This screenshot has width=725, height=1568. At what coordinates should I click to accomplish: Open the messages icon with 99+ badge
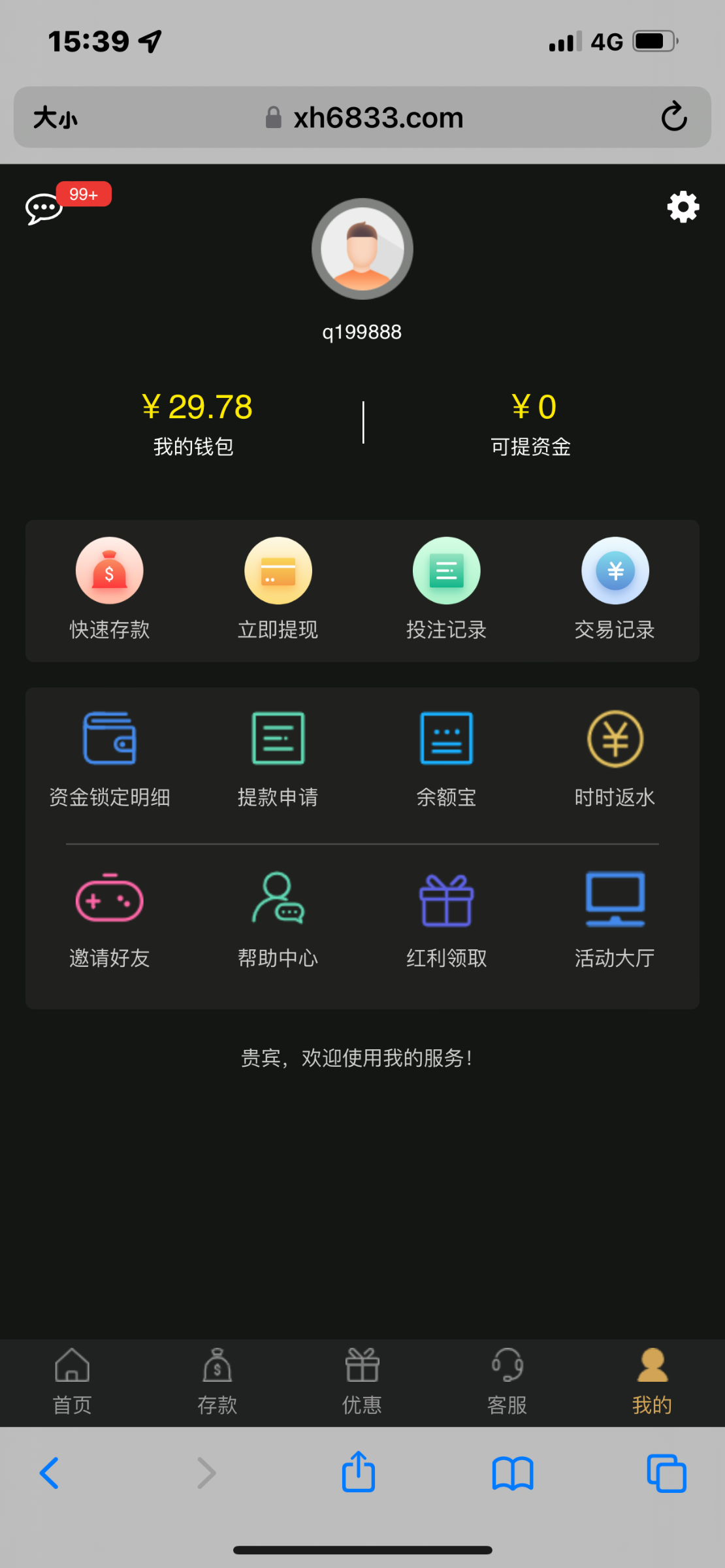[x=44, y=208]
